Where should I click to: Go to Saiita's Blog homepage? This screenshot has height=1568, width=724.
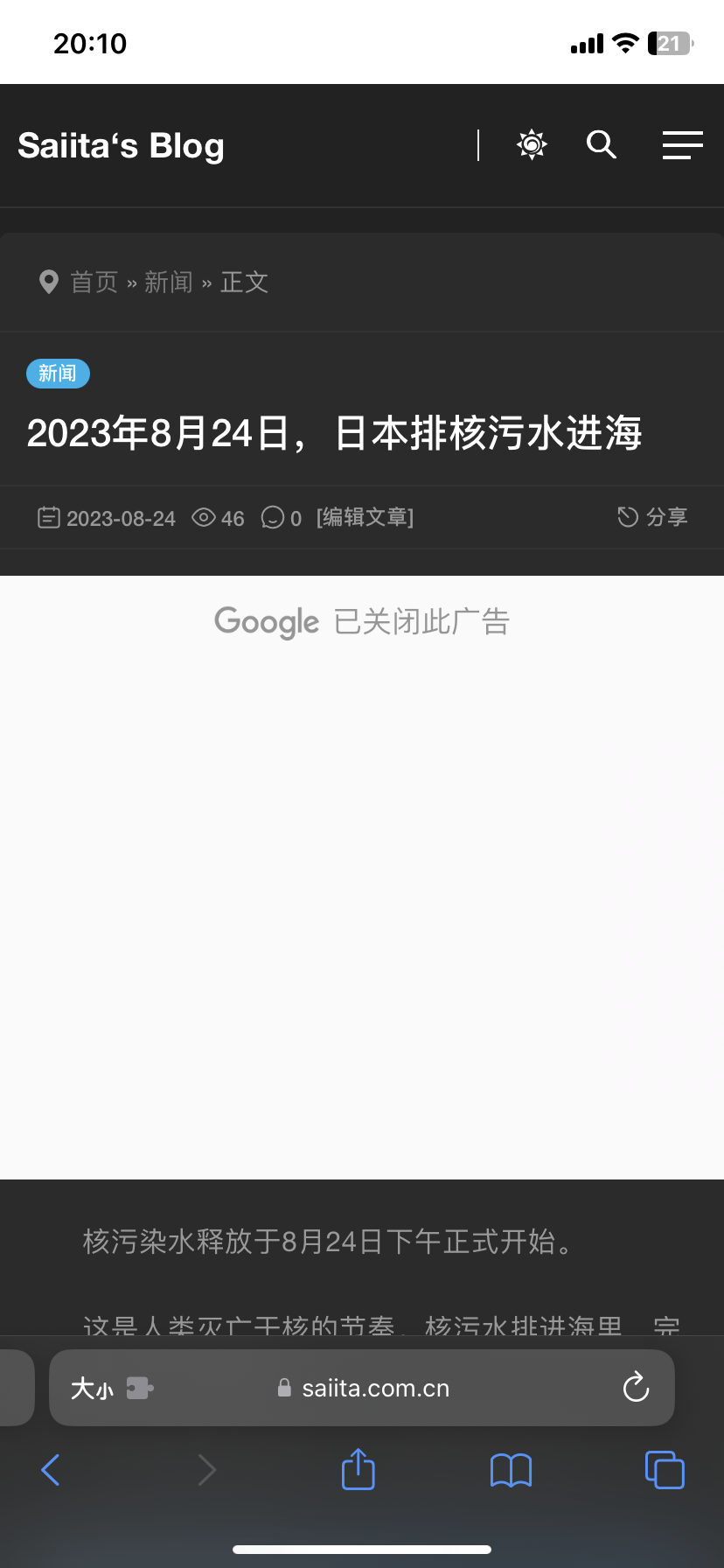coord(121,146)
